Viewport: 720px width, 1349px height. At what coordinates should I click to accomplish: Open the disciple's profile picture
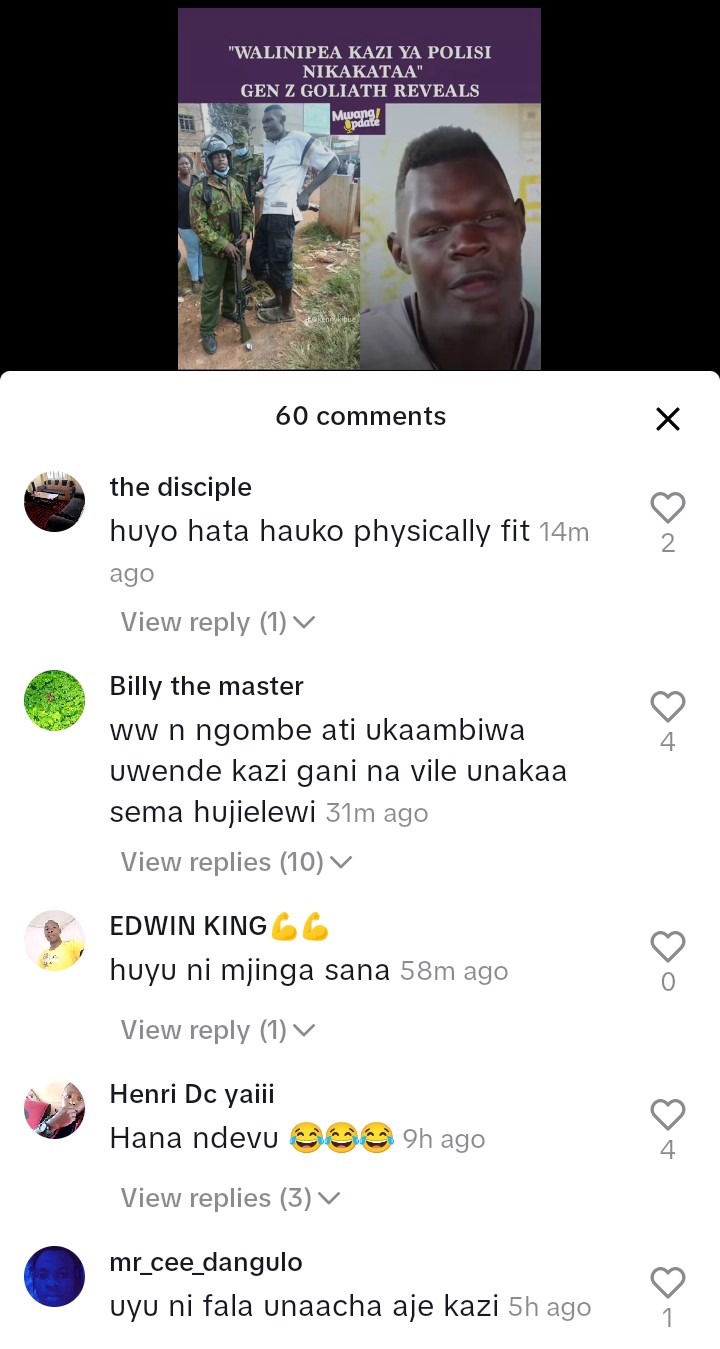click(54, 501)
